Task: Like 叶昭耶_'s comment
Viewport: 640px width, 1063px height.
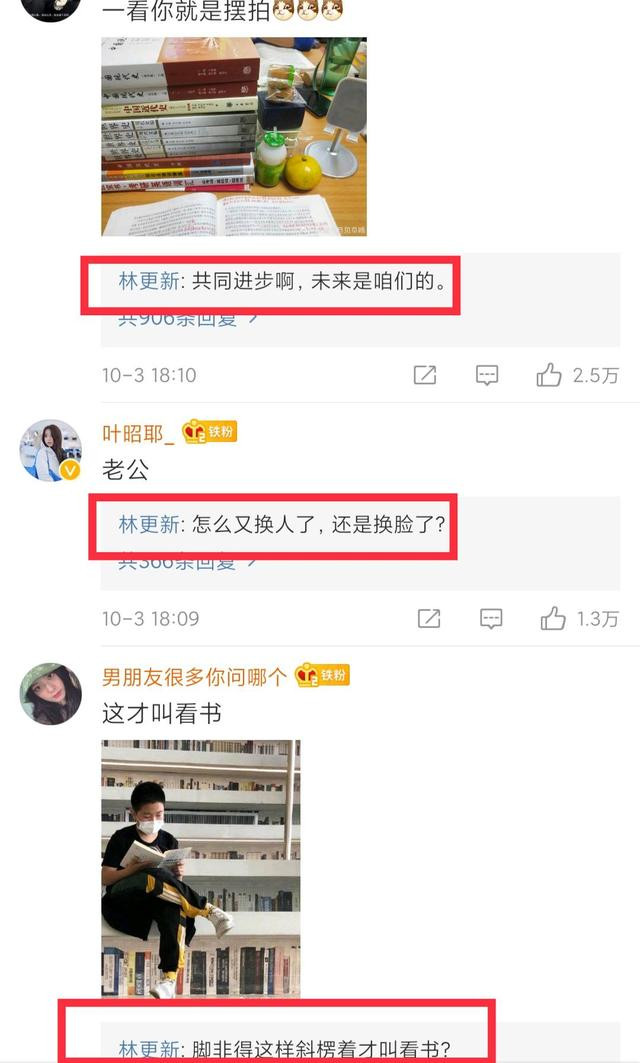Action: (553, 619)
